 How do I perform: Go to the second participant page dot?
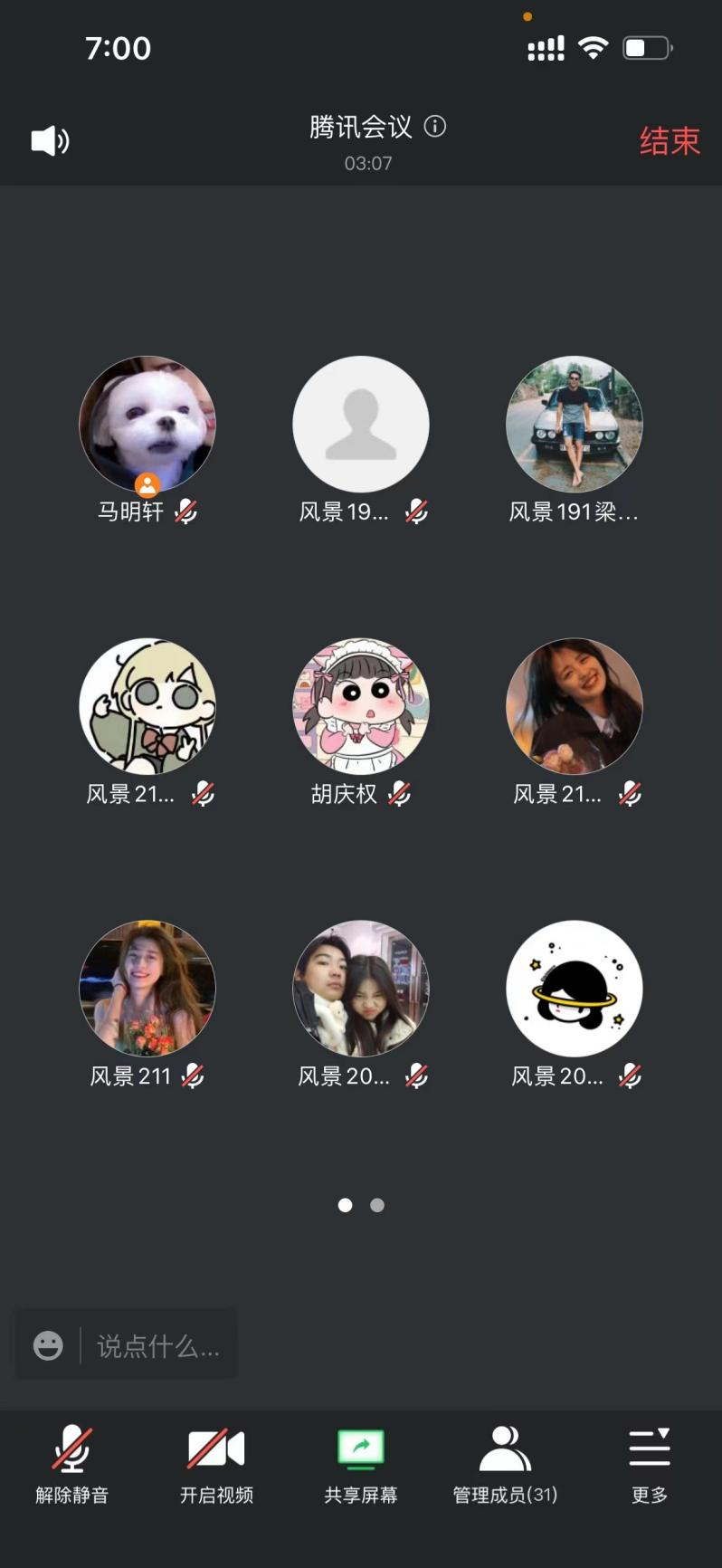coord(377,1205)
